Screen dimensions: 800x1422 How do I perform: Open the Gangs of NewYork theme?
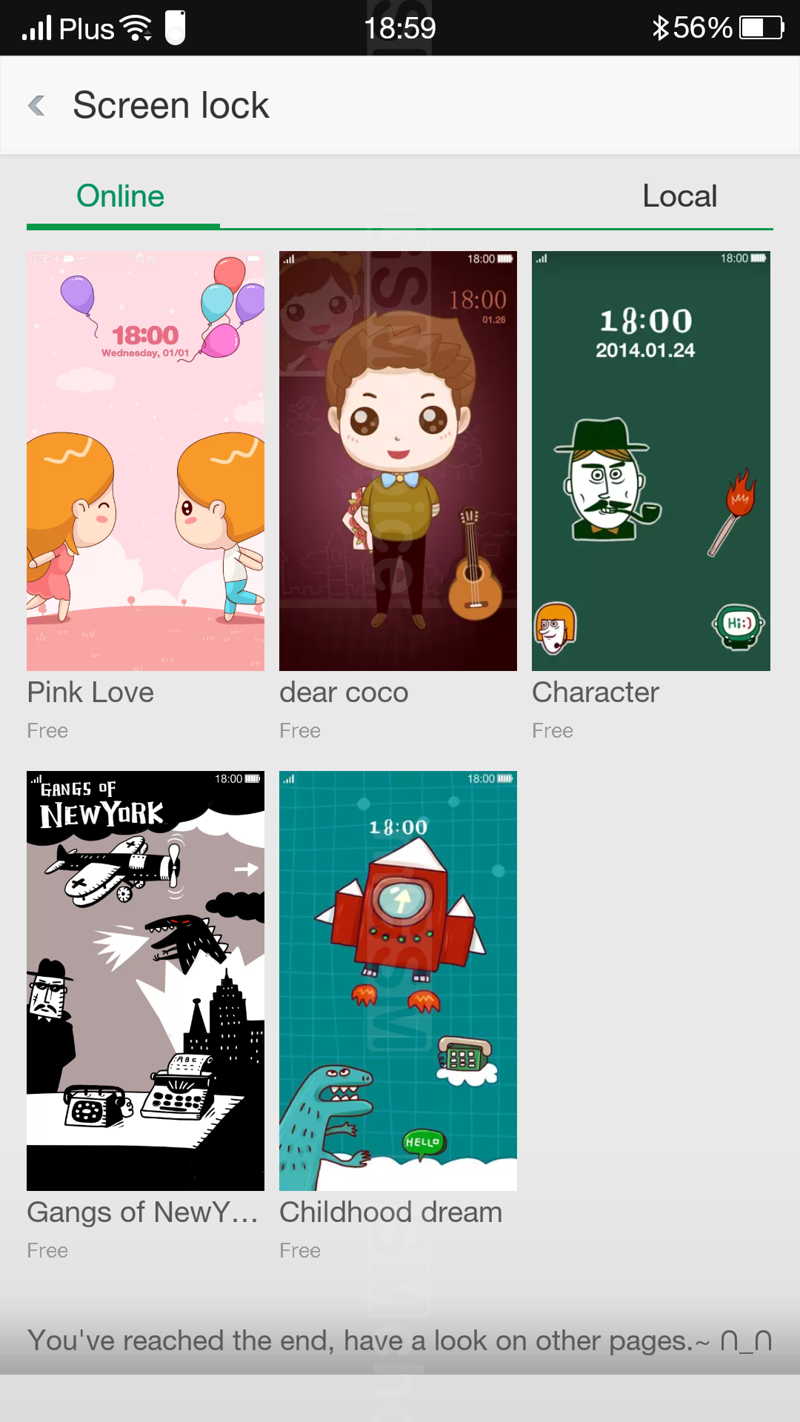146,981
